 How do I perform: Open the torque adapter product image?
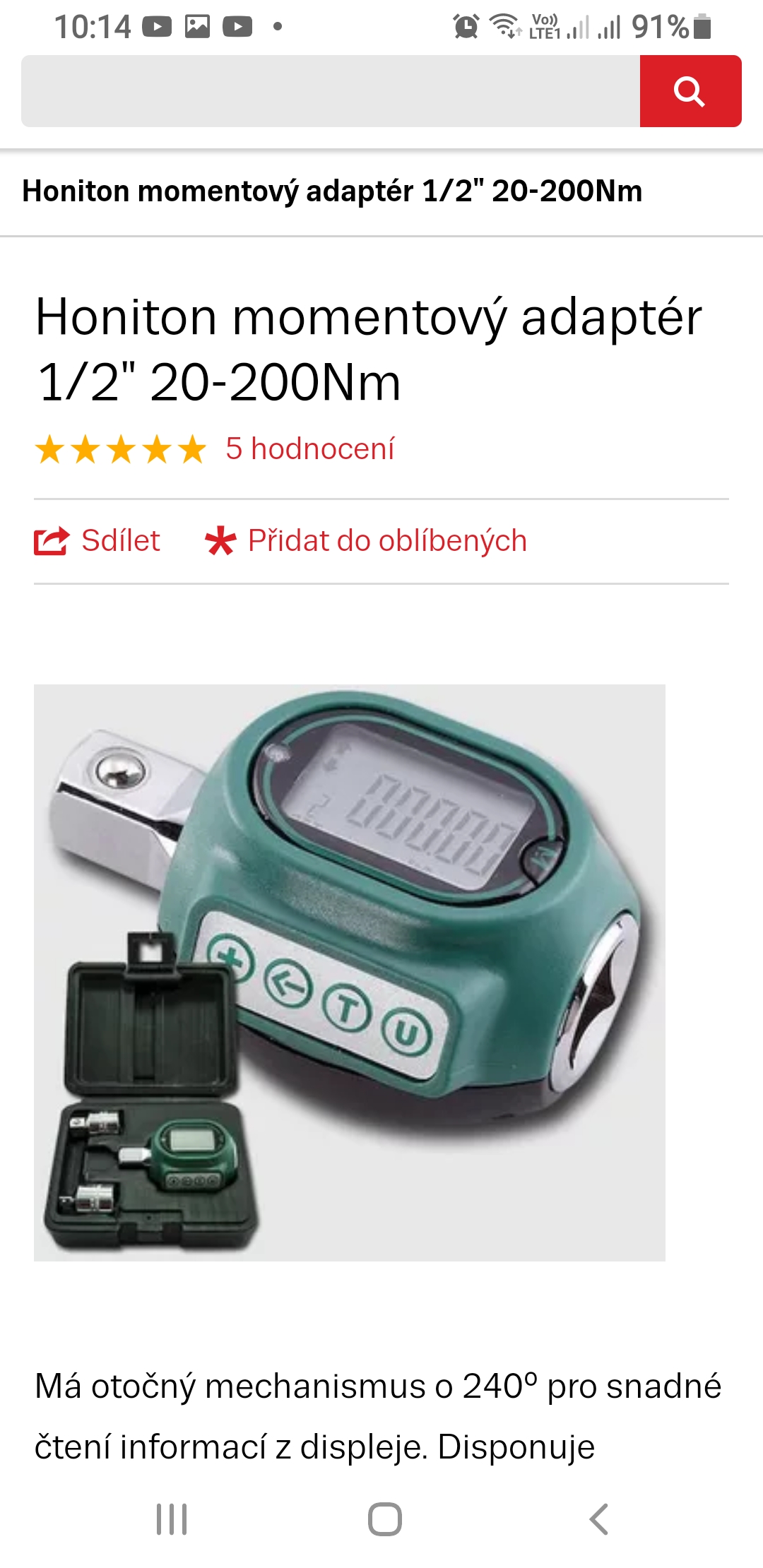point(349,972)
